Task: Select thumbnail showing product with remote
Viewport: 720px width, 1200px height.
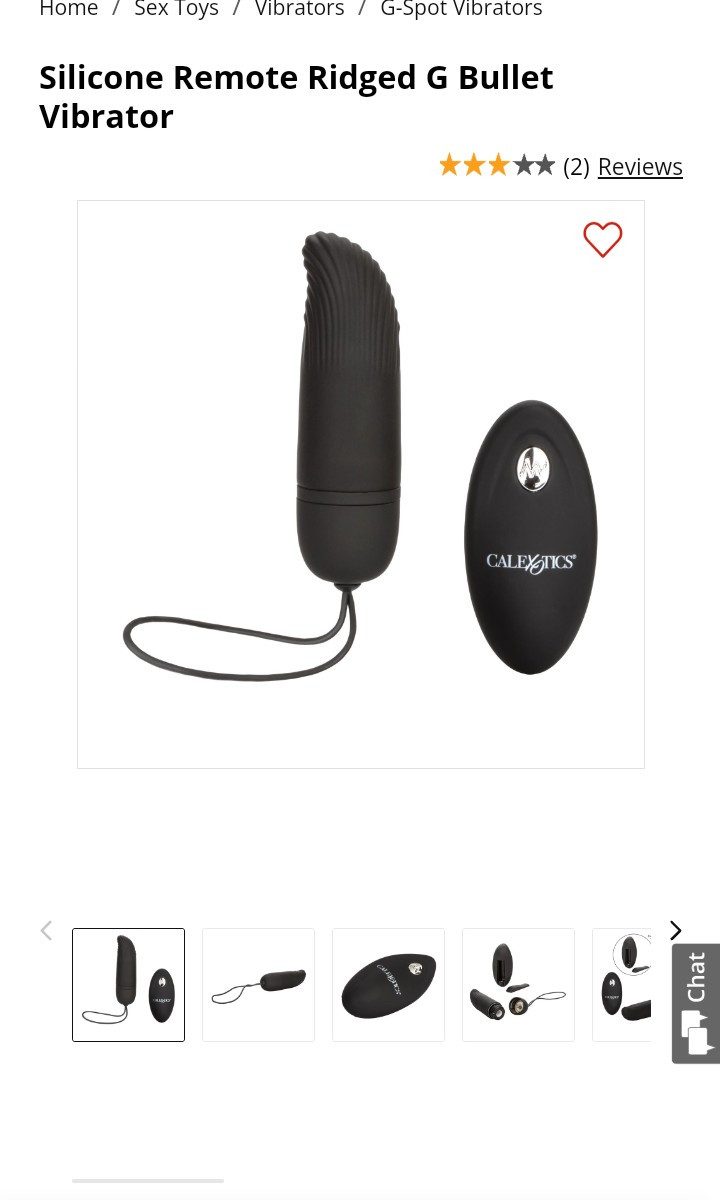Action: (128, 985)
